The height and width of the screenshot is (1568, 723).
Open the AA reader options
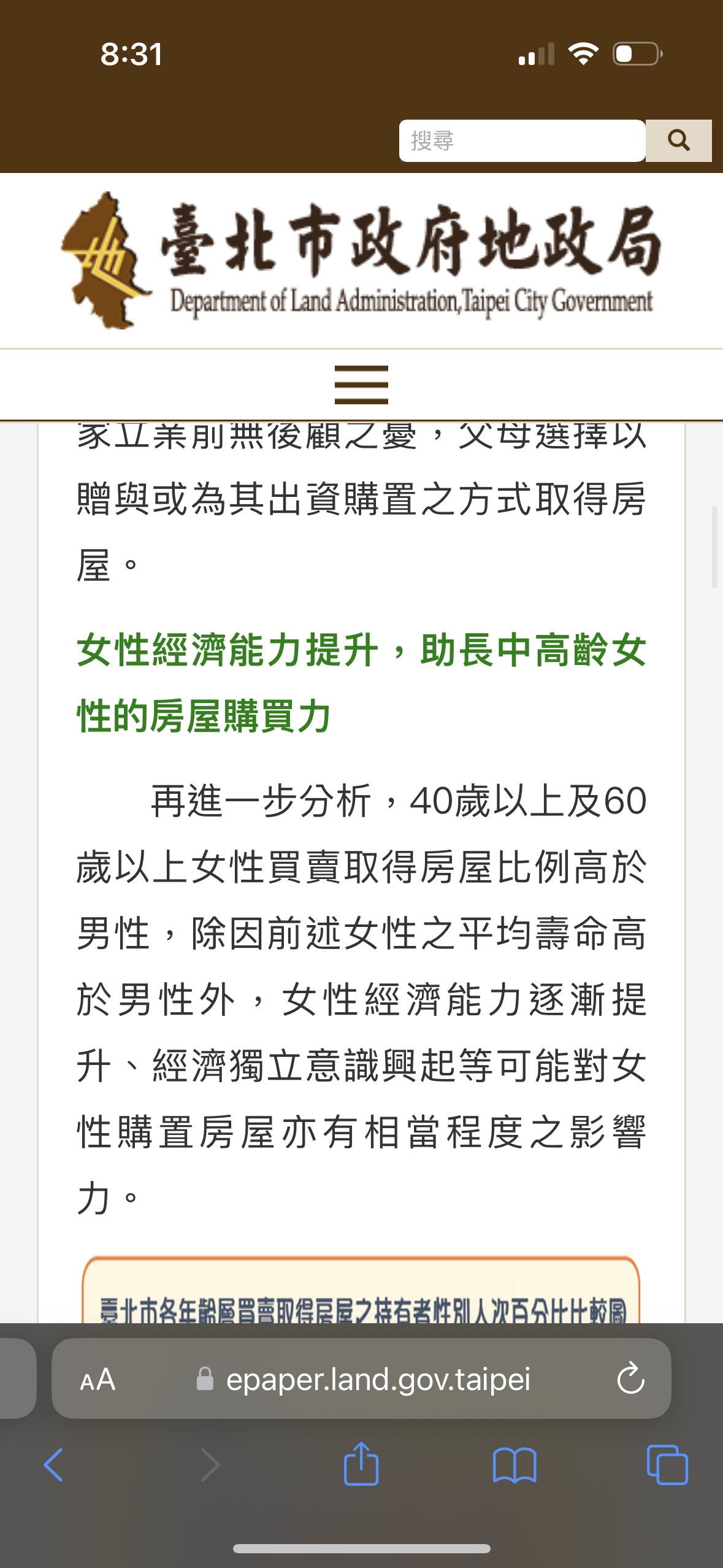[98, 1380]
